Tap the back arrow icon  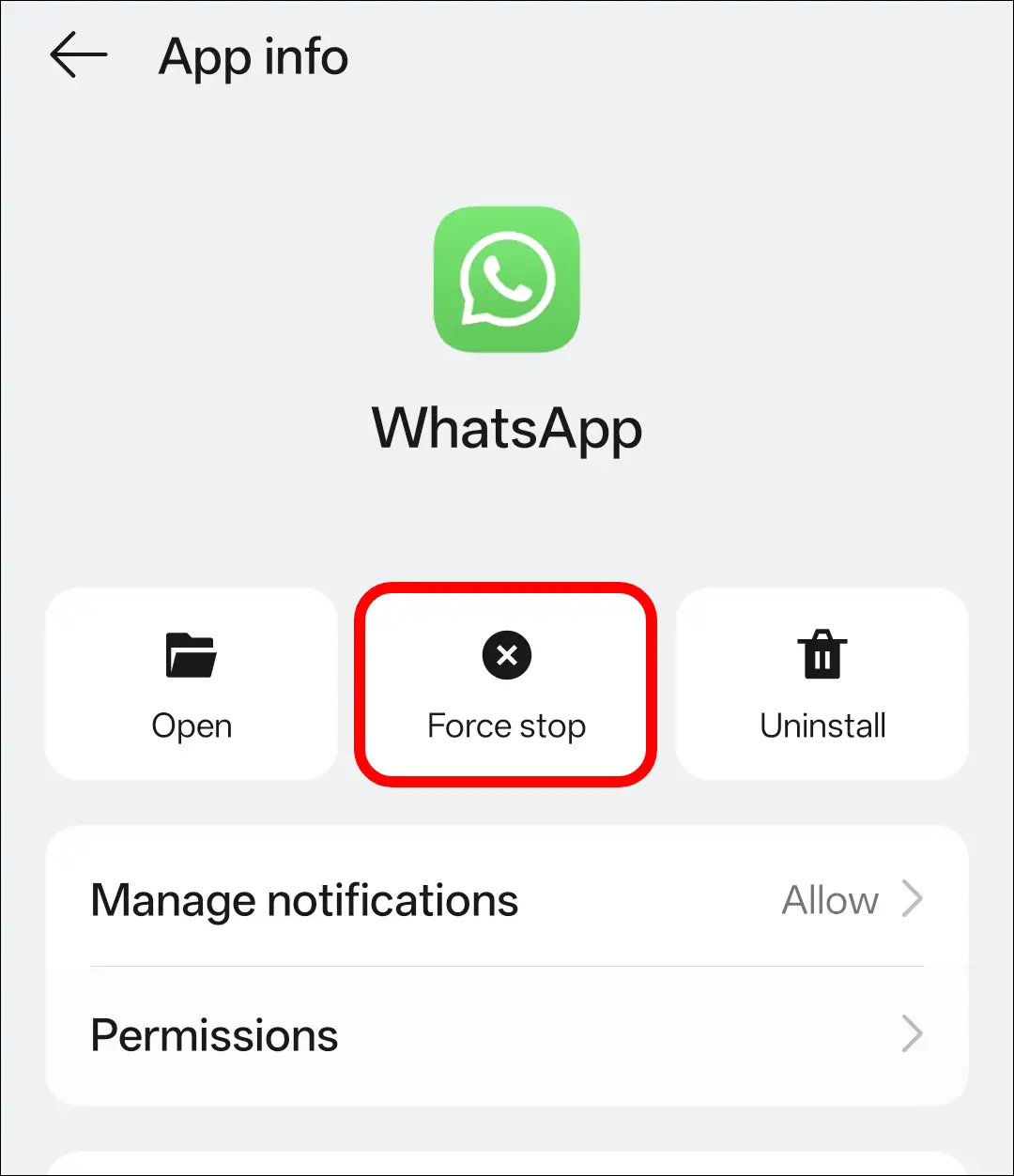click(79, 54)
